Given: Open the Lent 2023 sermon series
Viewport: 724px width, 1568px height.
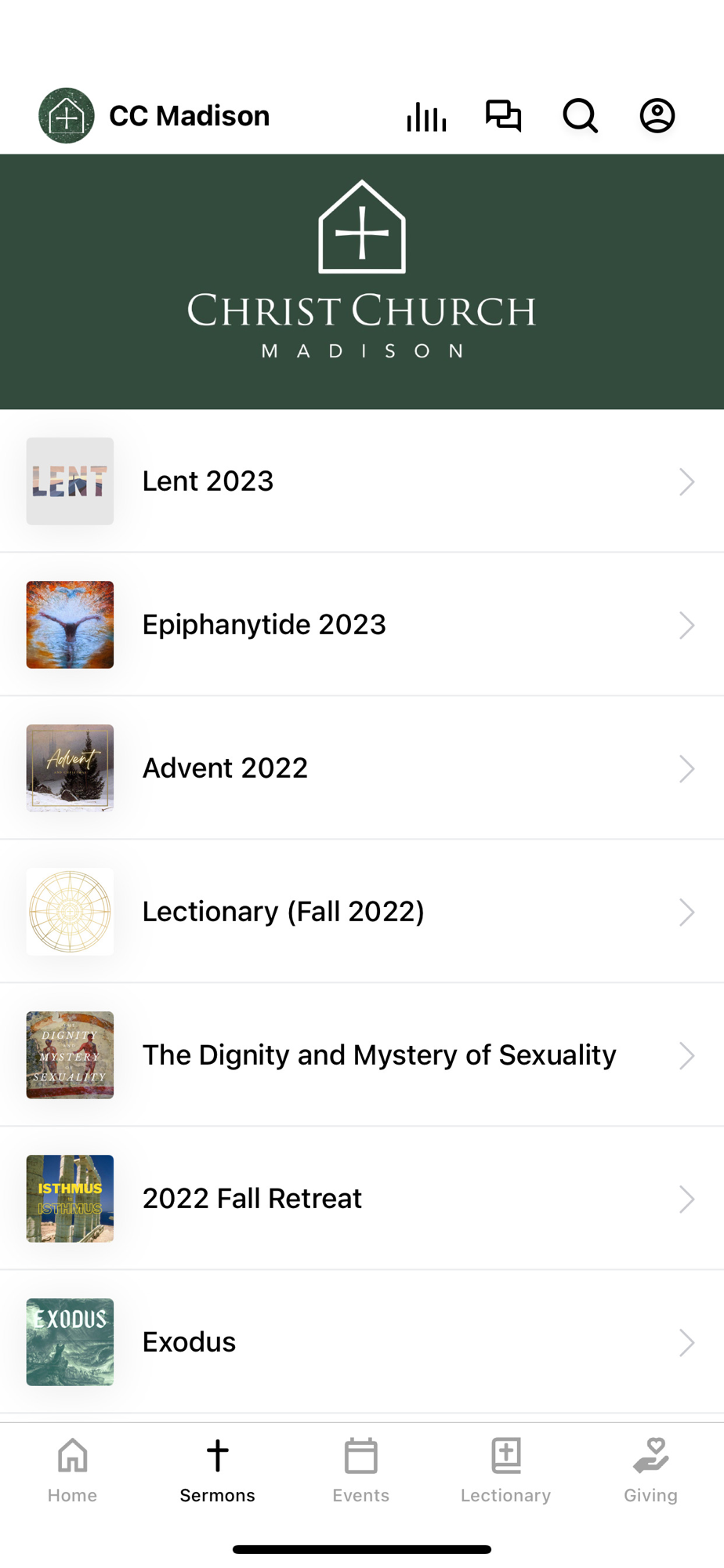Looking at the screenshot, I should coord(361,481).
